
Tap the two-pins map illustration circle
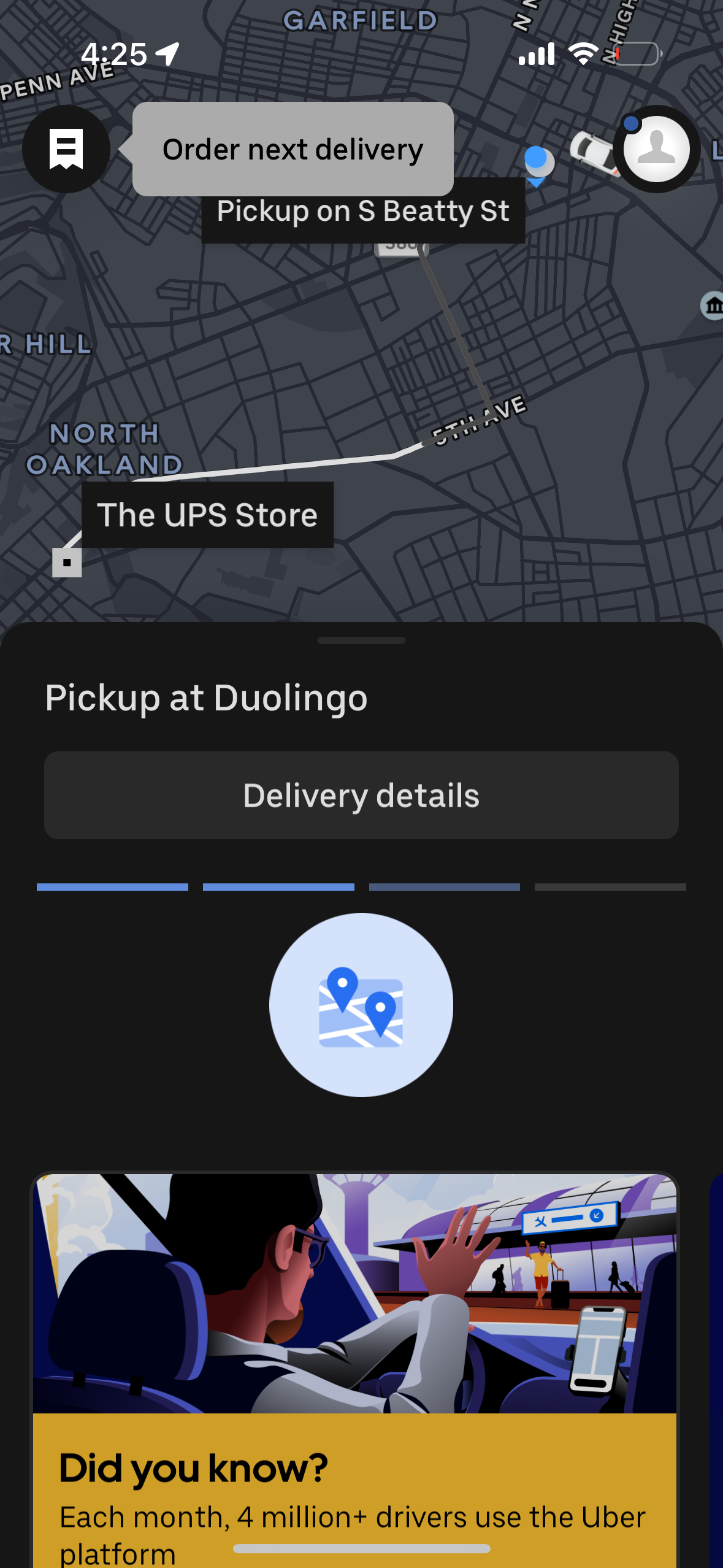click(x=361, y=1004)
